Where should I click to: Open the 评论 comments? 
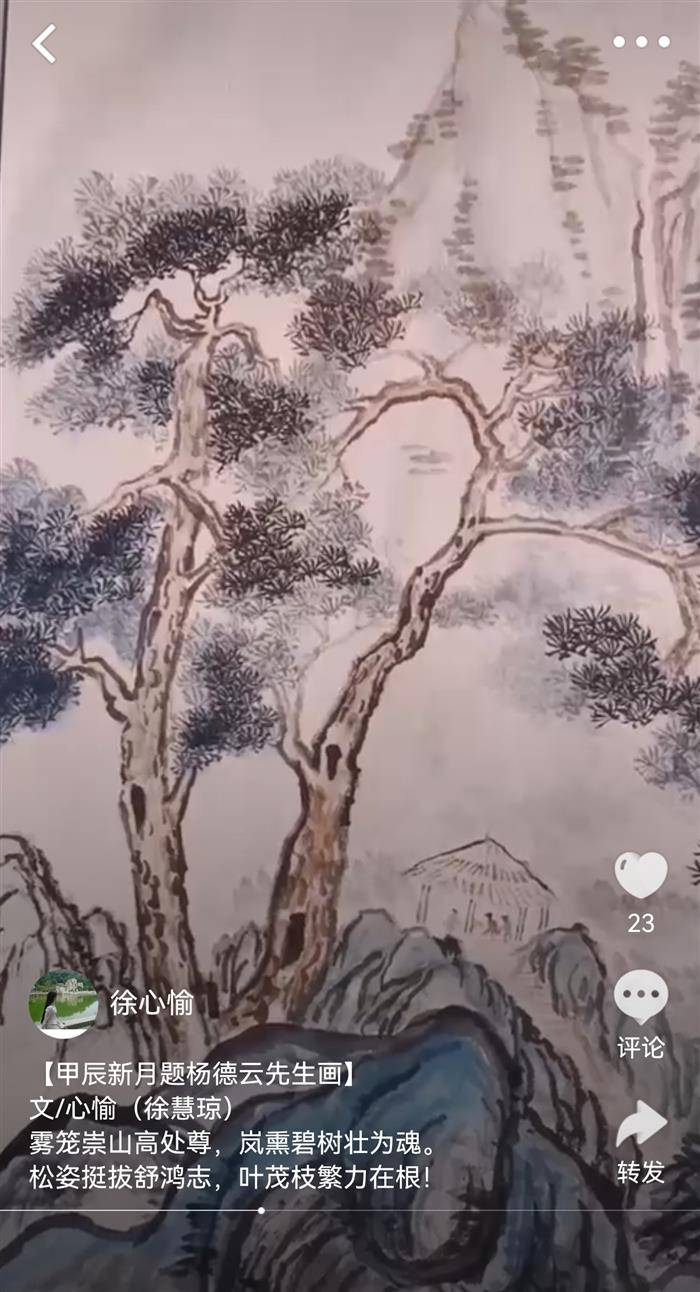[640, 998]
